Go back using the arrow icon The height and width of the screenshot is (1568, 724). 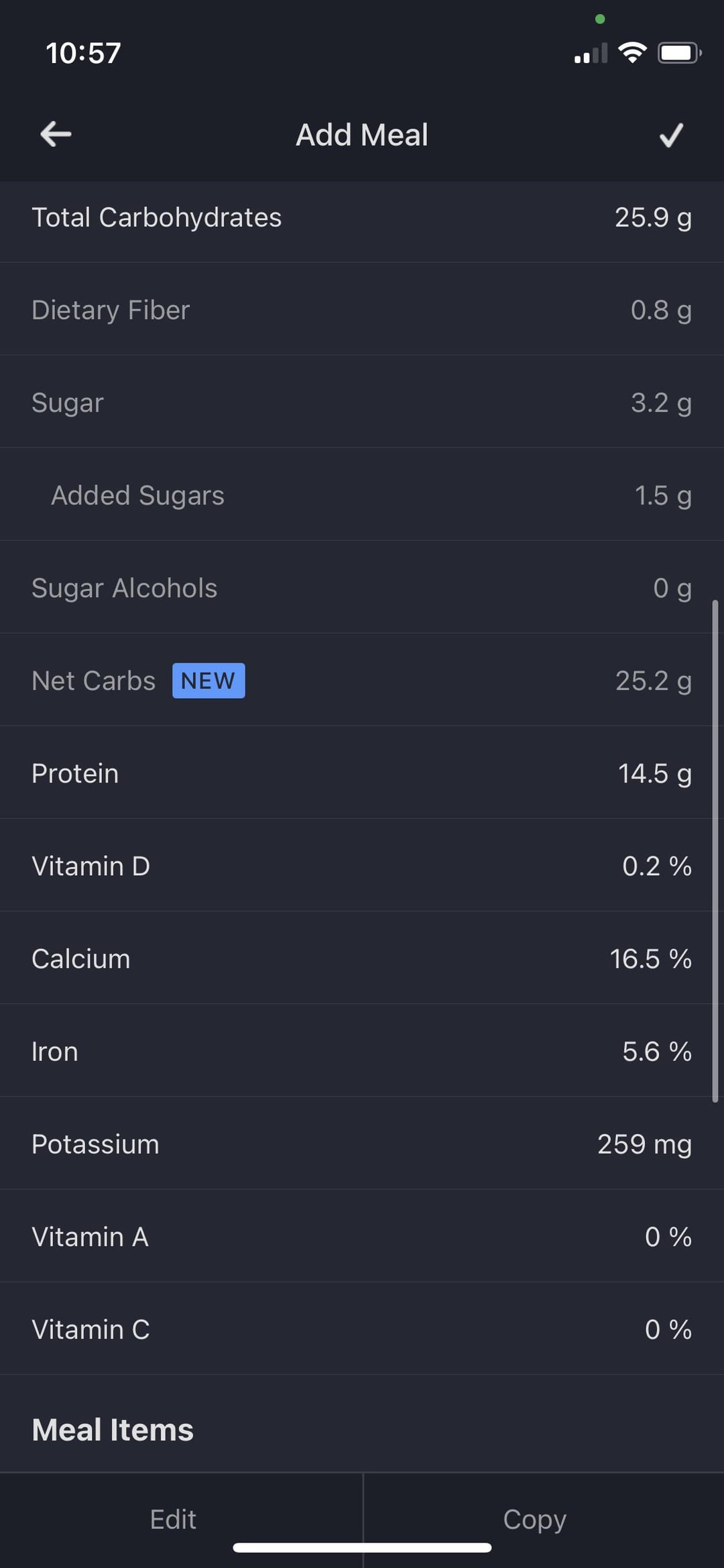click(x=56, y=134)
